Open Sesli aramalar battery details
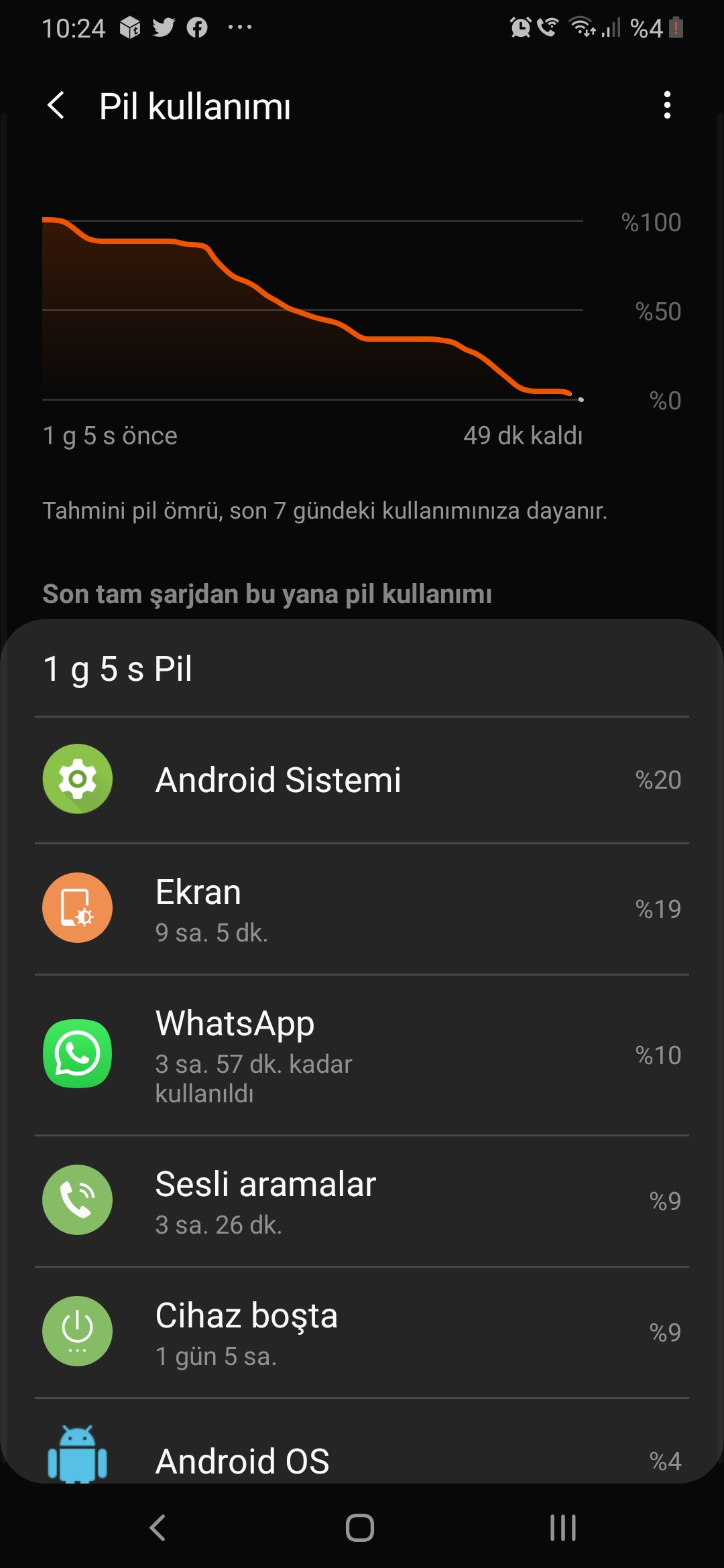The width and height of the screenshot is (724, 1568). coord(362,1201)
